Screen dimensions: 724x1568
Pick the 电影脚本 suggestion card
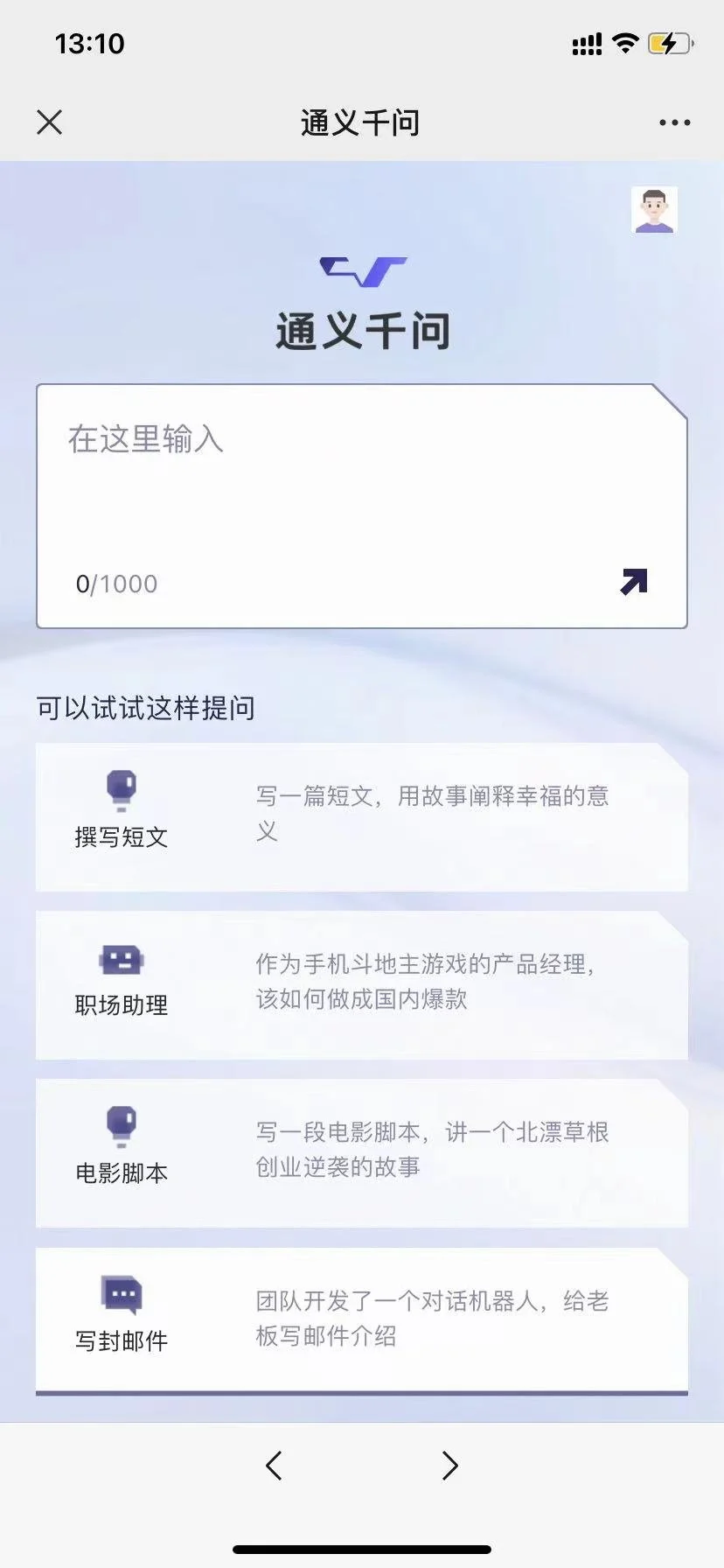click(x=362, y=1153)
